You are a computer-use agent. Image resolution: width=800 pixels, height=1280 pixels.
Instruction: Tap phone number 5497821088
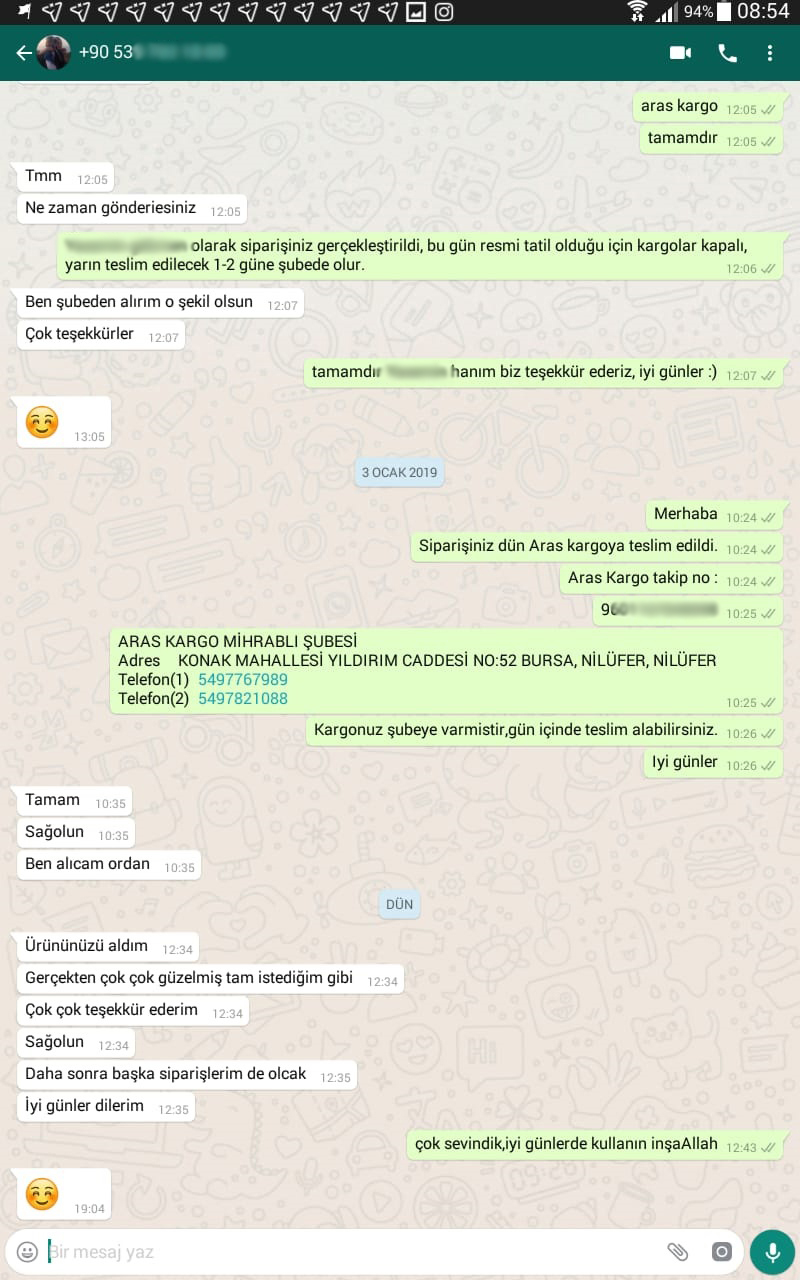243,699
